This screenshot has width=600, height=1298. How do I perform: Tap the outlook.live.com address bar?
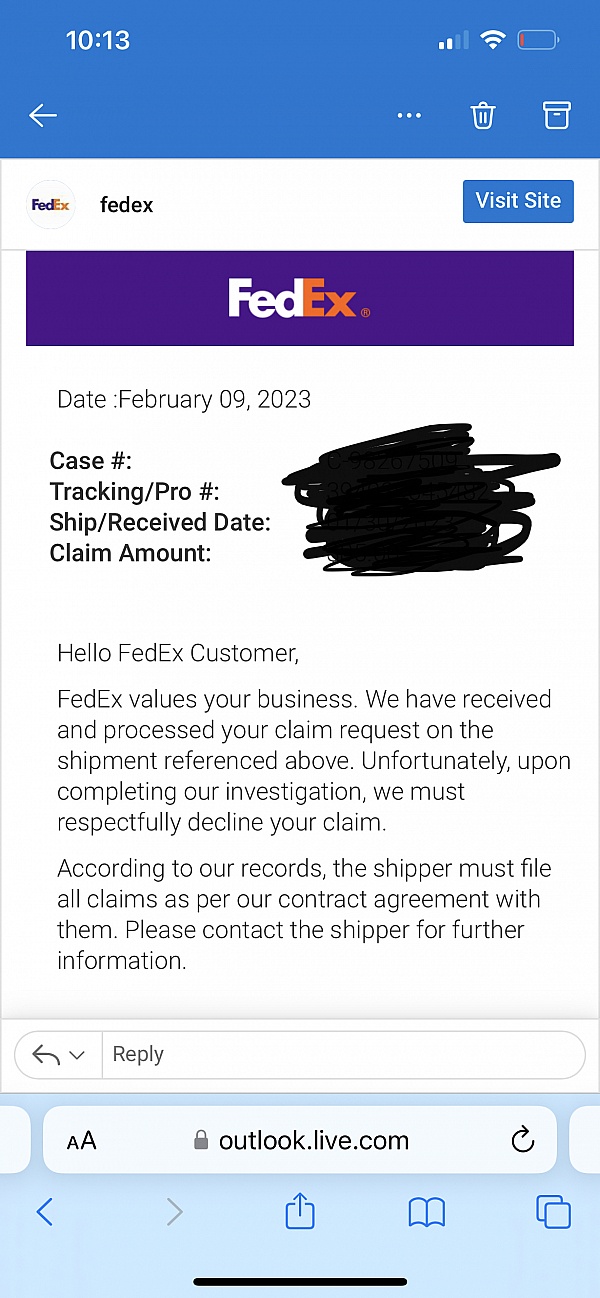[x=300, y=1140]
